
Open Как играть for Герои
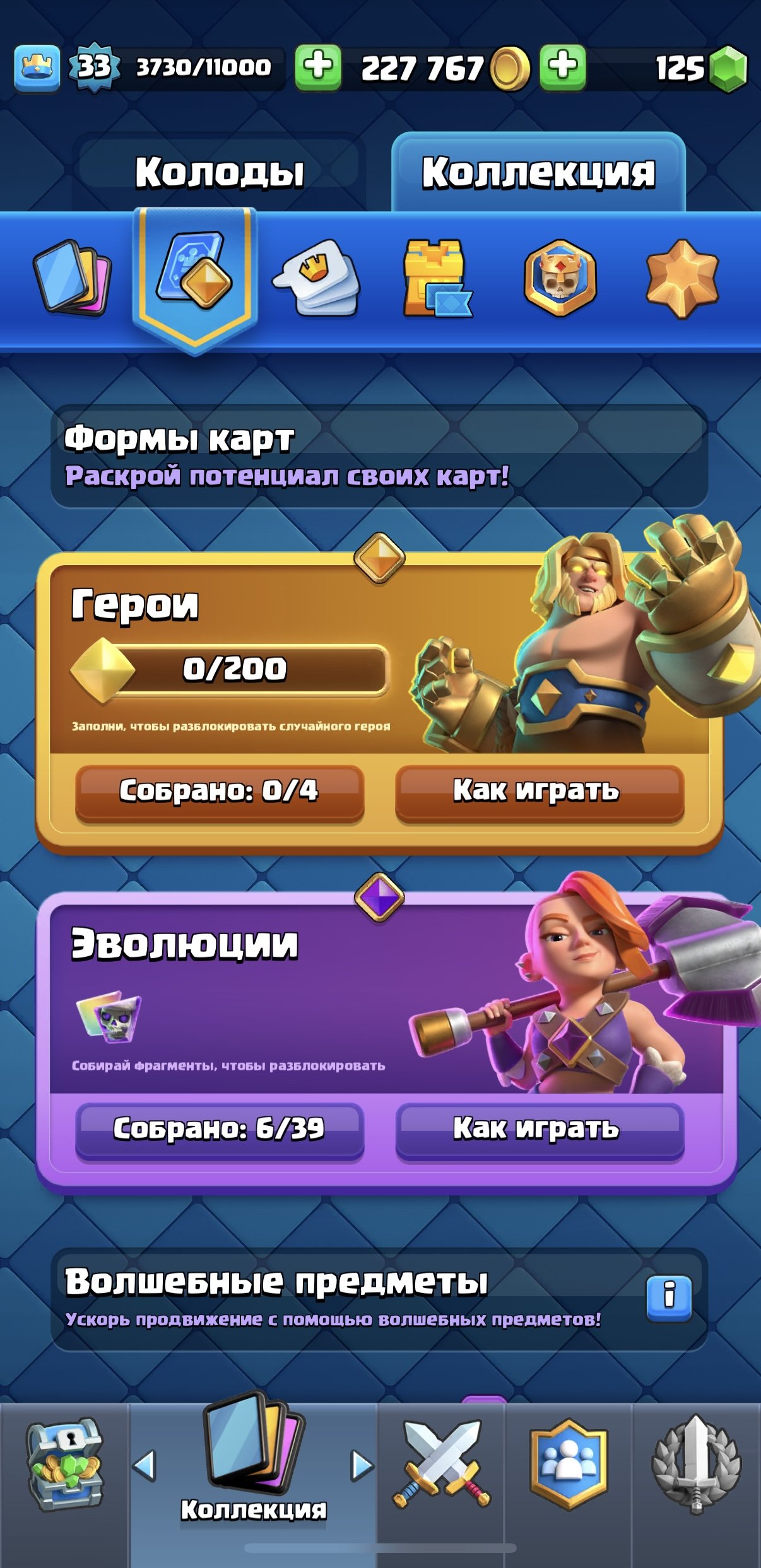point(538,791)
